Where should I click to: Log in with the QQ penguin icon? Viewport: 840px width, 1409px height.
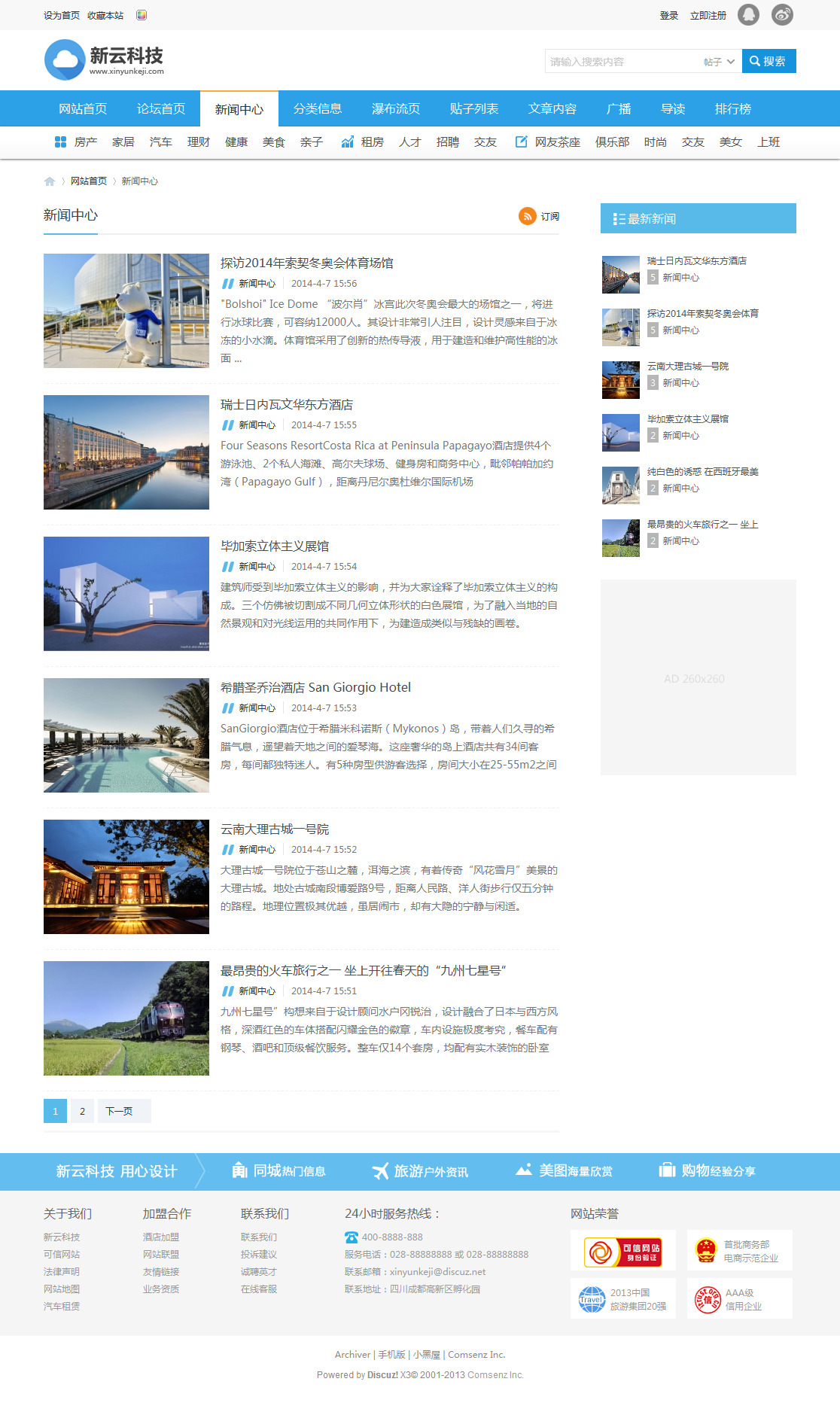point(748,15)
